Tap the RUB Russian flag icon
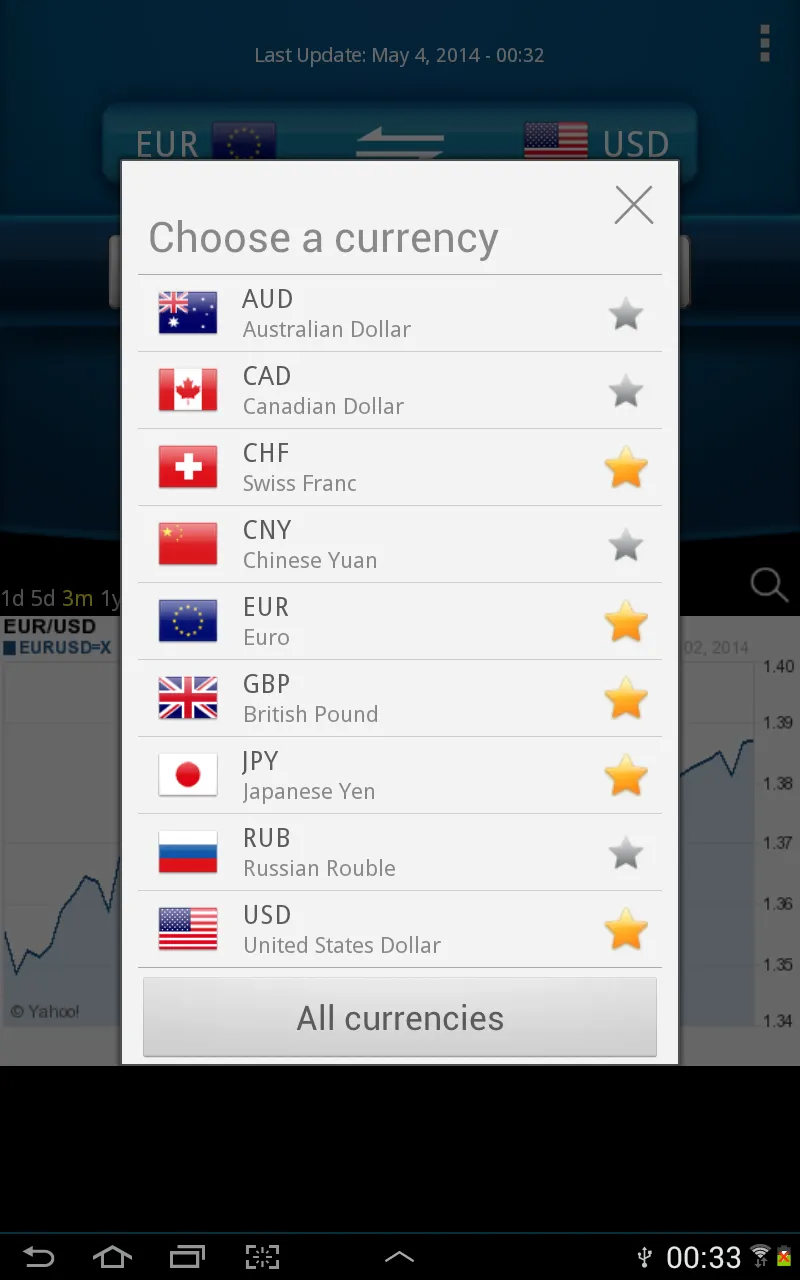 pyautogui.click(x=186, y=853)
